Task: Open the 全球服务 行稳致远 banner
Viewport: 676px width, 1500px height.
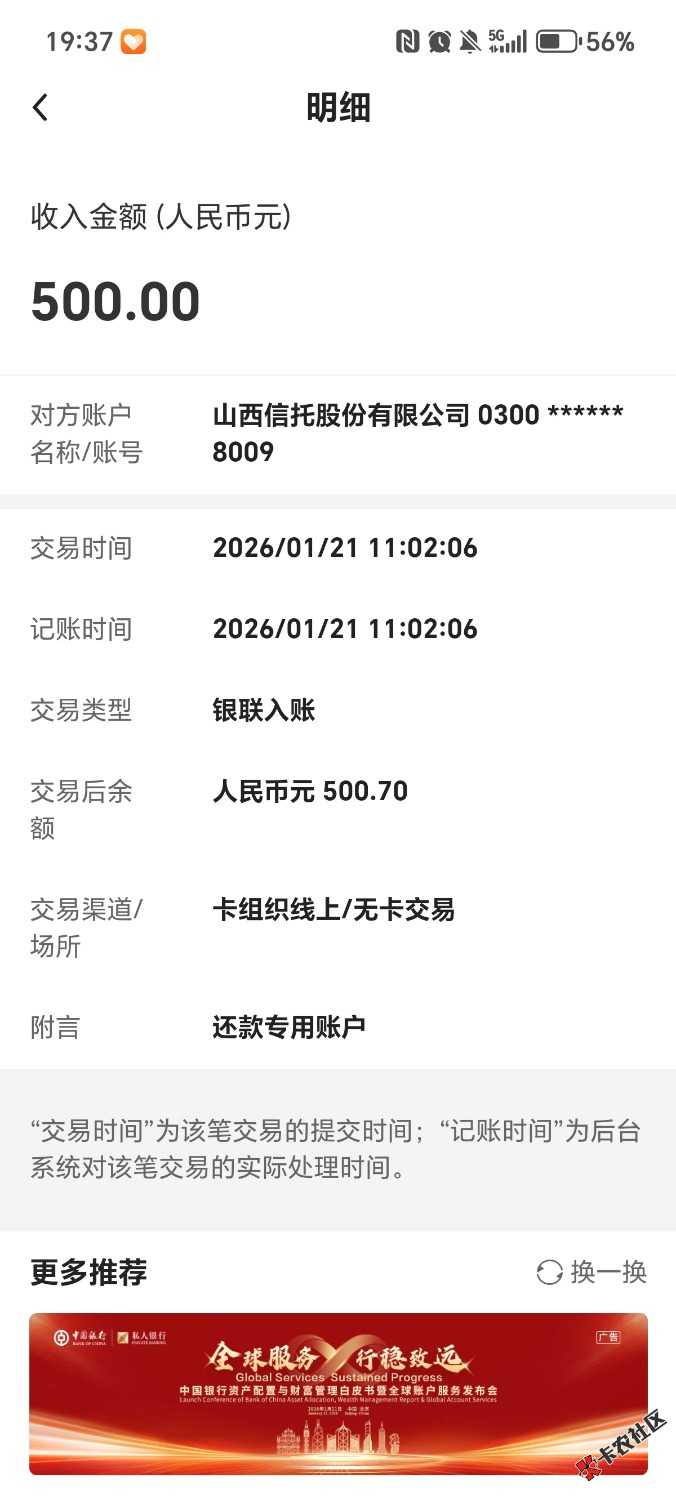Action: (338, 1392)
